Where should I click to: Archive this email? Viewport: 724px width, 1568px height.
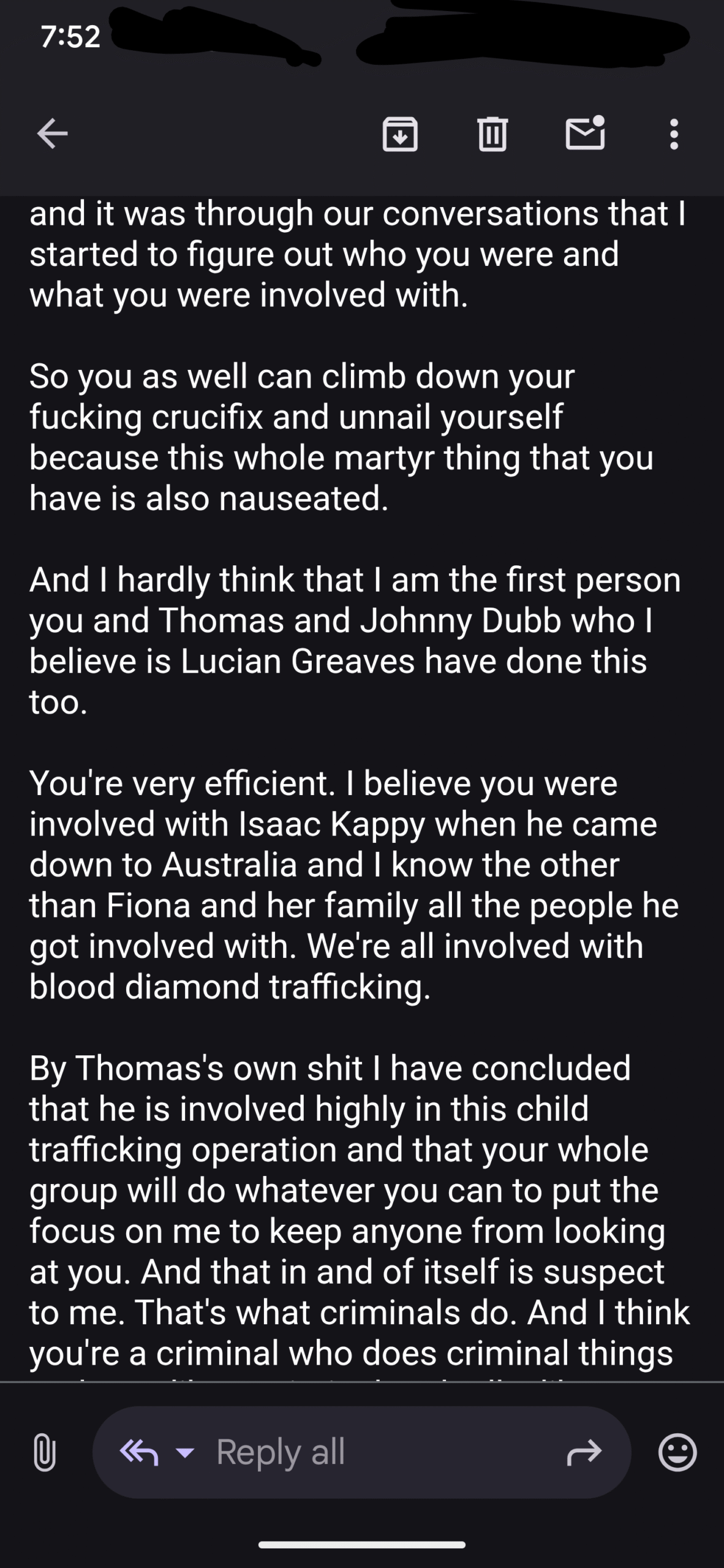[x=400, y=134]
